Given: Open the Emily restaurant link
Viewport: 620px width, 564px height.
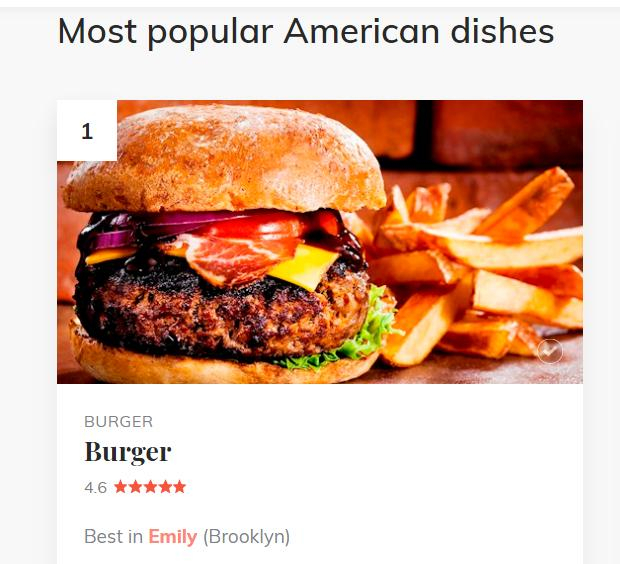Looking at the screenshot, I should coord(172,537).
